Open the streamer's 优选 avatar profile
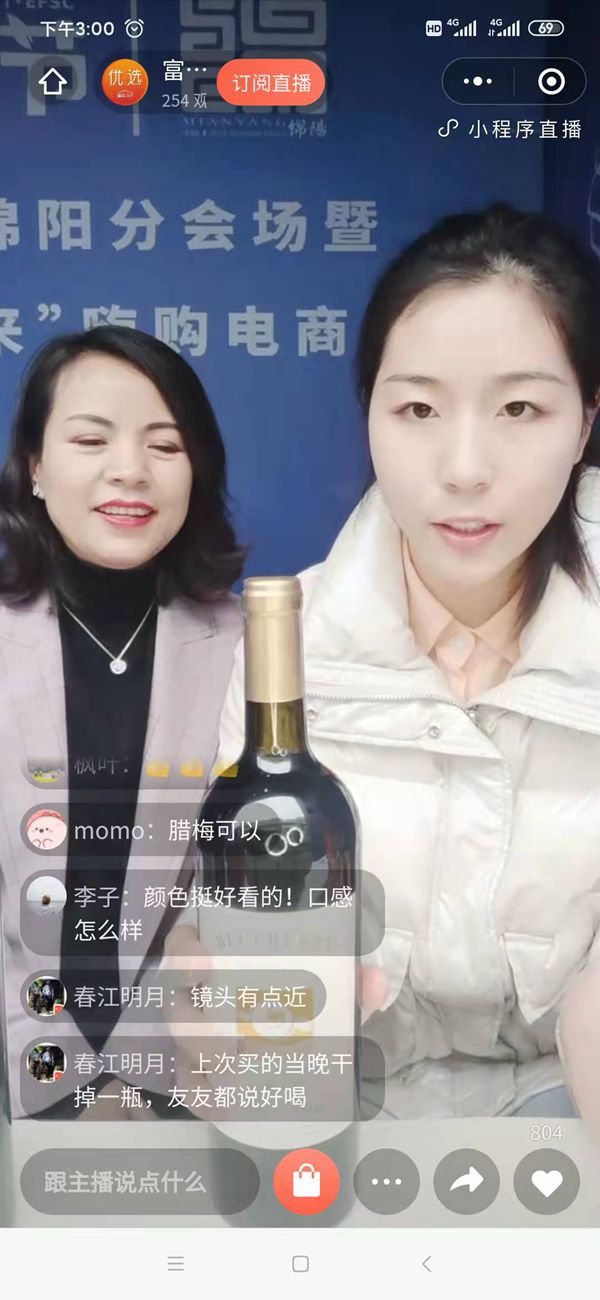This screenshot has width=600, height=1300. pos(125,83)
